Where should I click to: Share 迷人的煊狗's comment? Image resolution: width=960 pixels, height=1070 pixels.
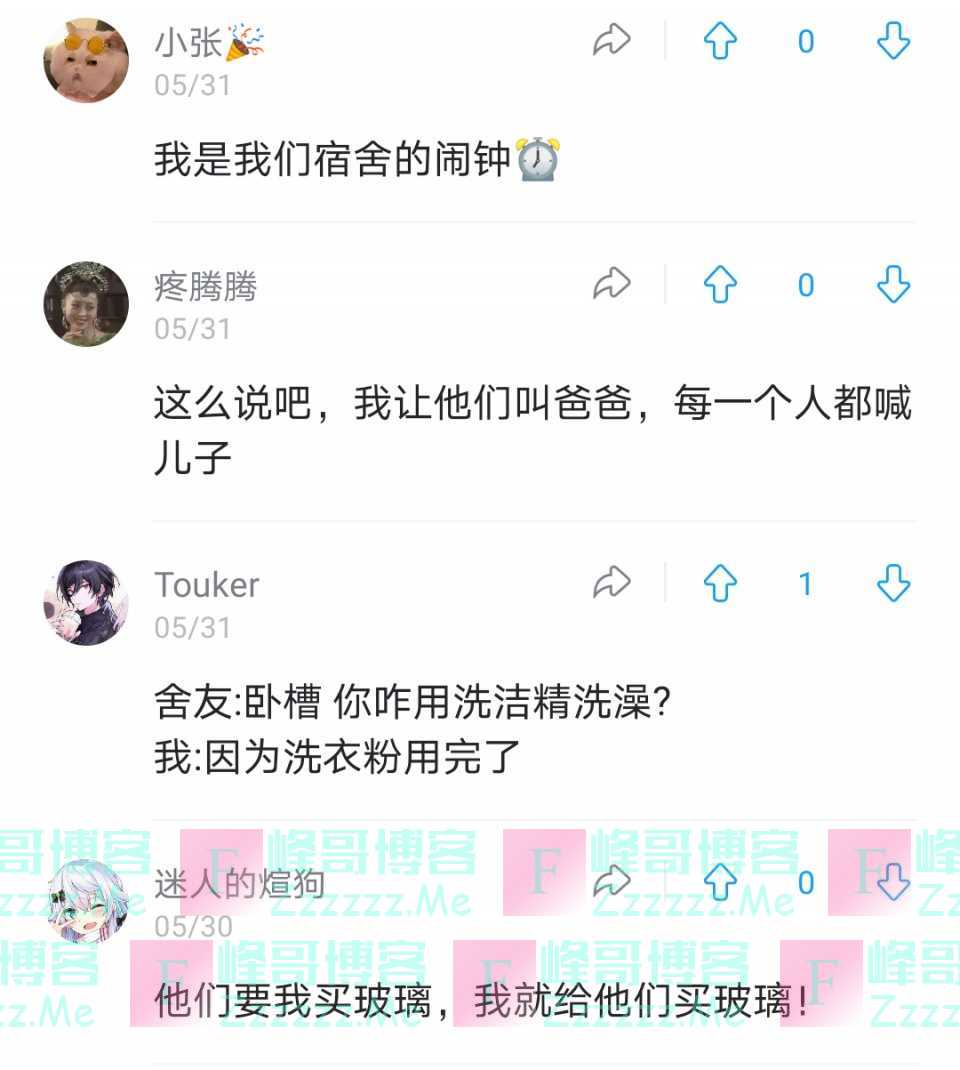click(x=612, y=882)
